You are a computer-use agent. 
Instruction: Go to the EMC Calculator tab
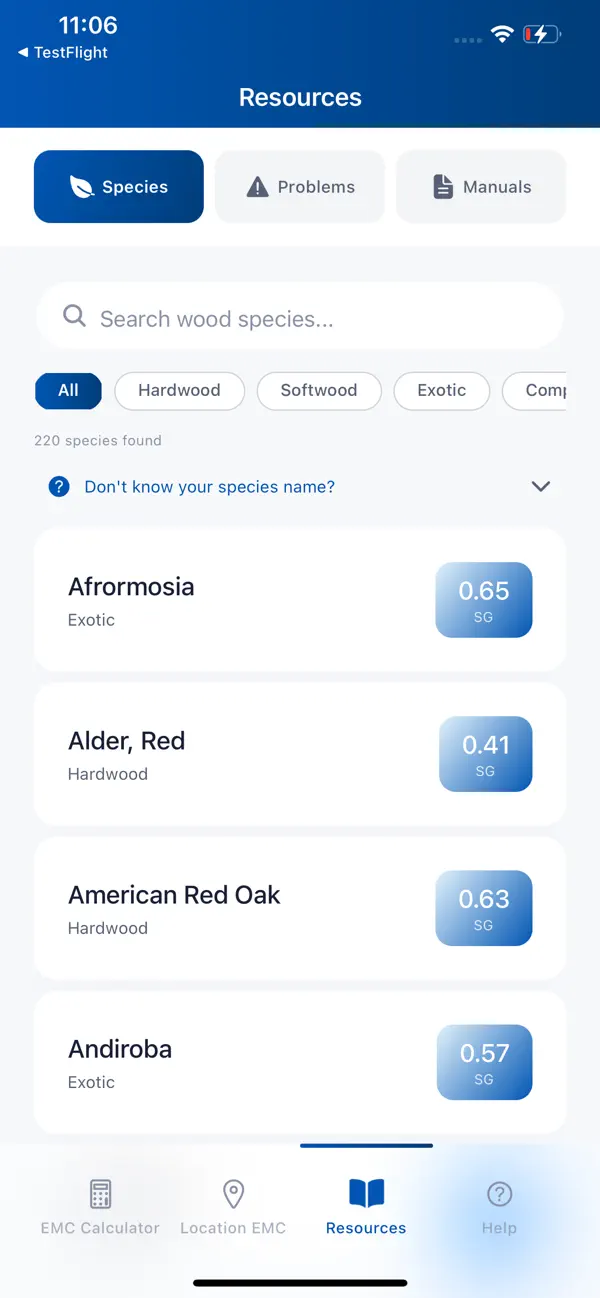100,1207
